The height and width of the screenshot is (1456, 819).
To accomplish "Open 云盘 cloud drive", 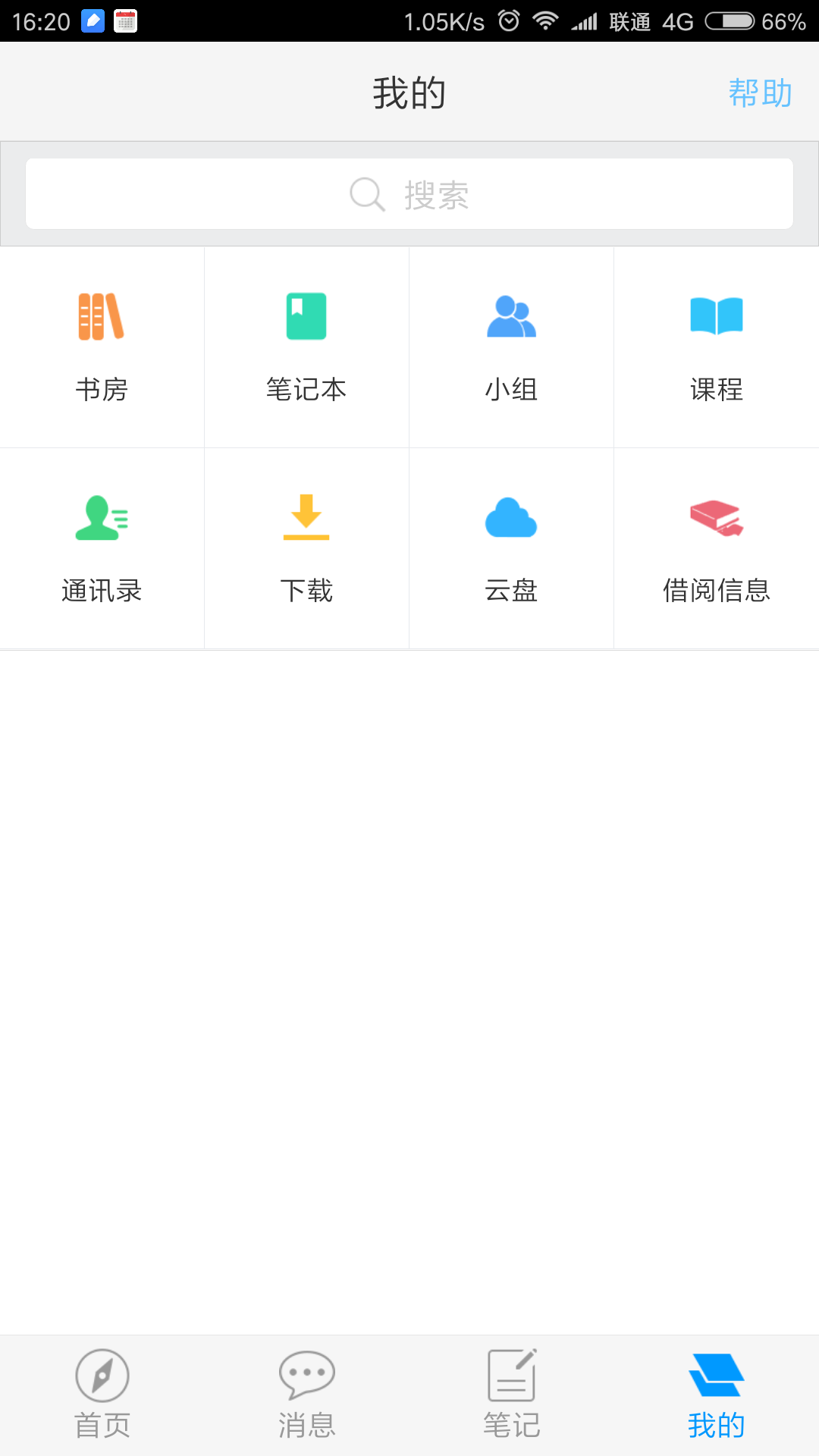I will point(512,548).
